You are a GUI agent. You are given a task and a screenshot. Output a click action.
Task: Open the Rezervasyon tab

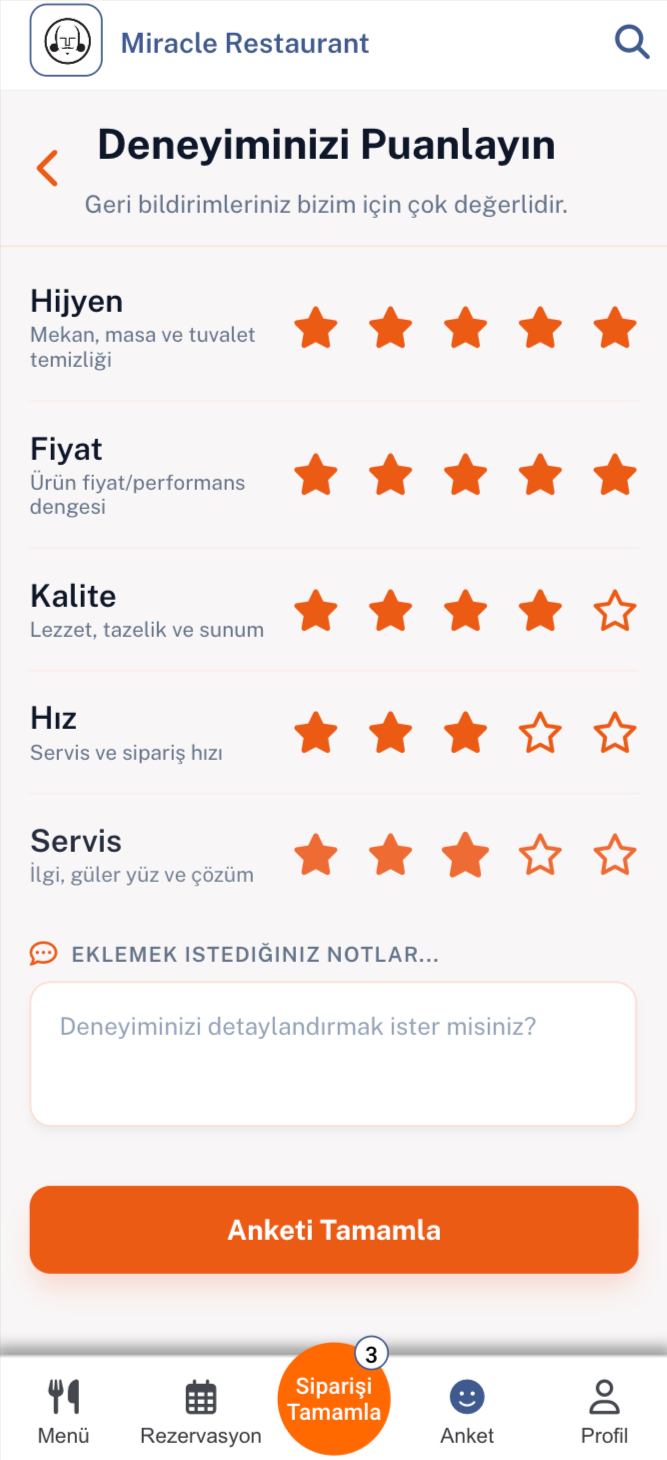click(201, 1410)
